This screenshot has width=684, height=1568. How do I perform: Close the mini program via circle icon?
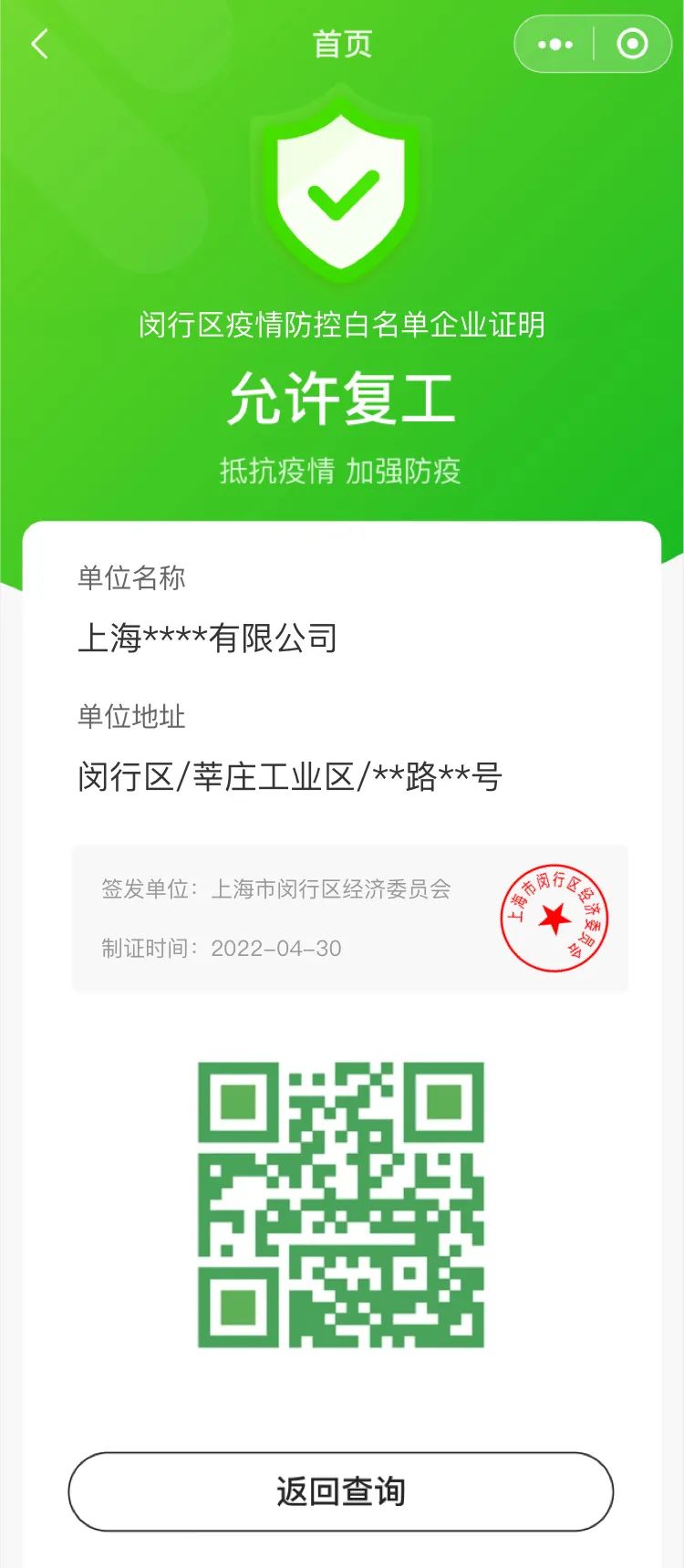pyautogui.click(x=632, y=44)
